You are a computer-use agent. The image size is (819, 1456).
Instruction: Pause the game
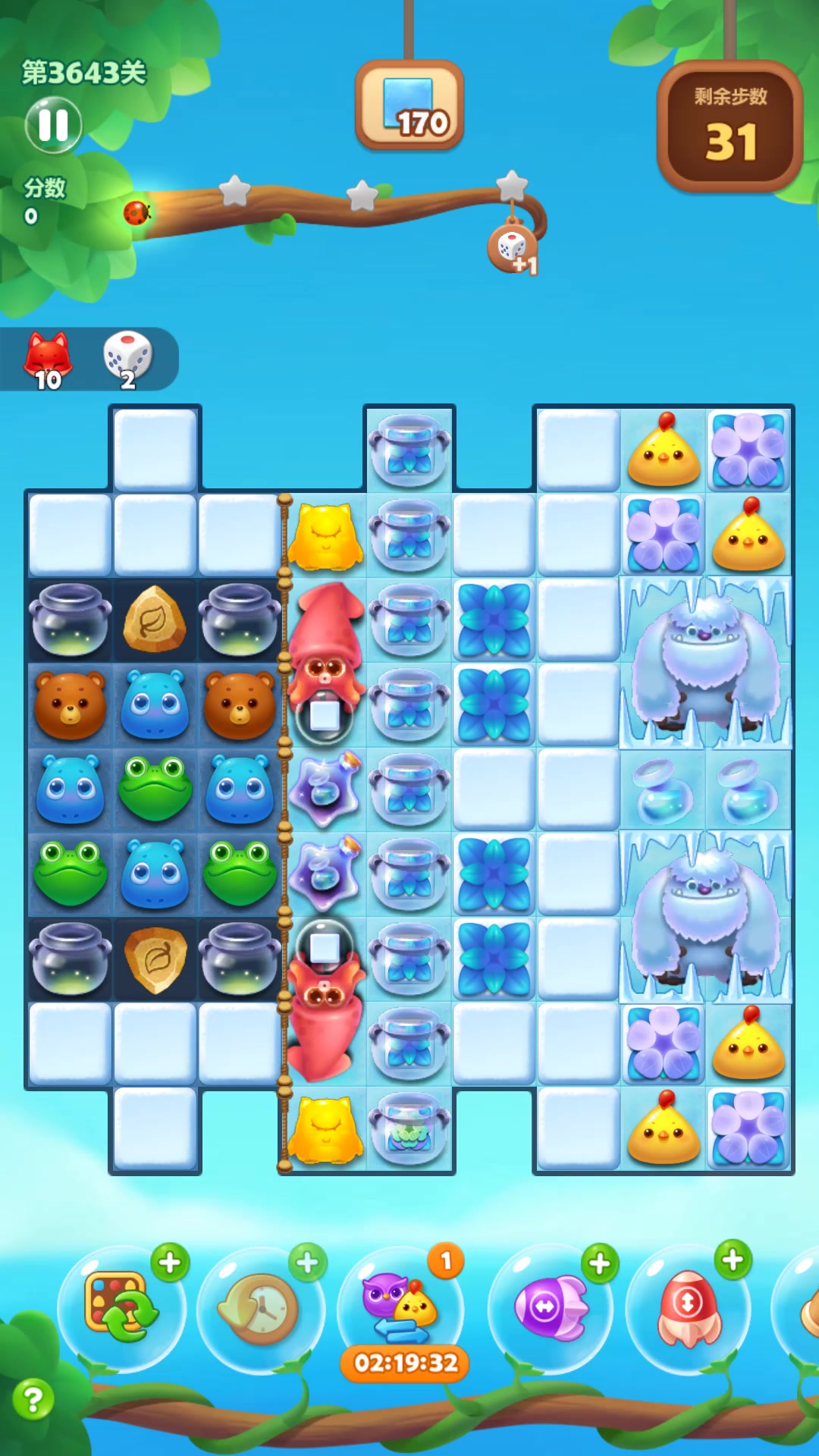tap(53, 125)
